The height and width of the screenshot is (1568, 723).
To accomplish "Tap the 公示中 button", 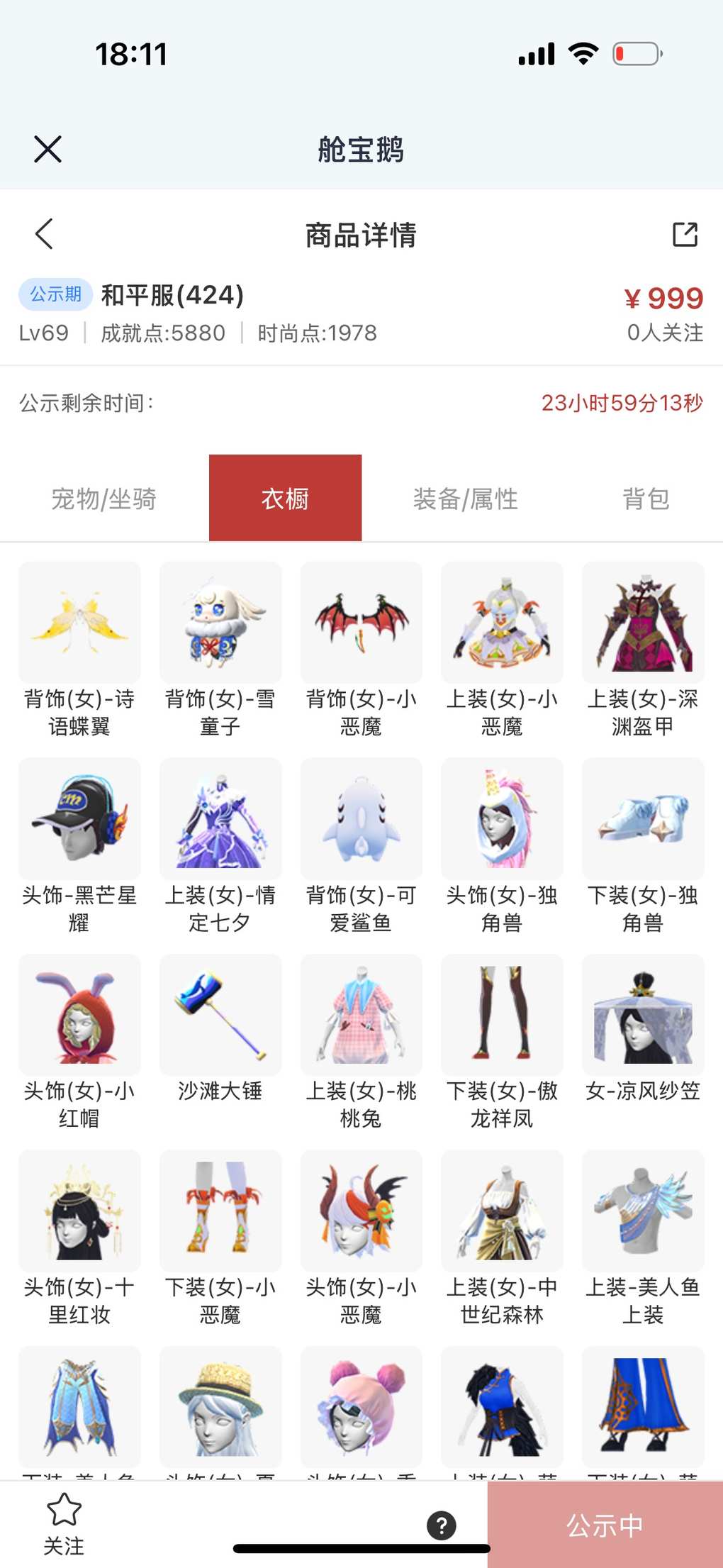I will click(605, 1525).
